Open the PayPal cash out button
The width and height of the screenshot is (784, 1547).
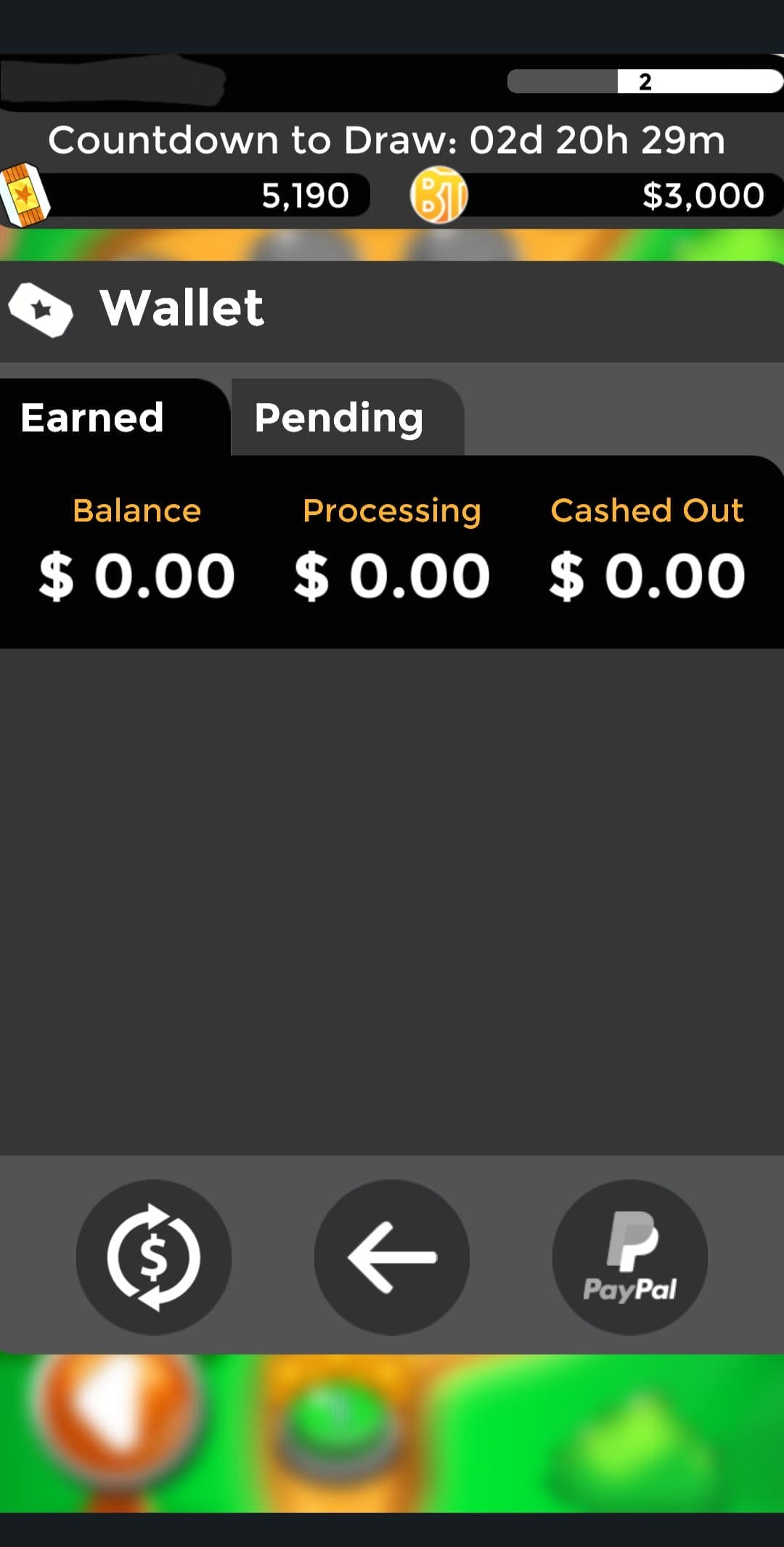click(630, 1257)
